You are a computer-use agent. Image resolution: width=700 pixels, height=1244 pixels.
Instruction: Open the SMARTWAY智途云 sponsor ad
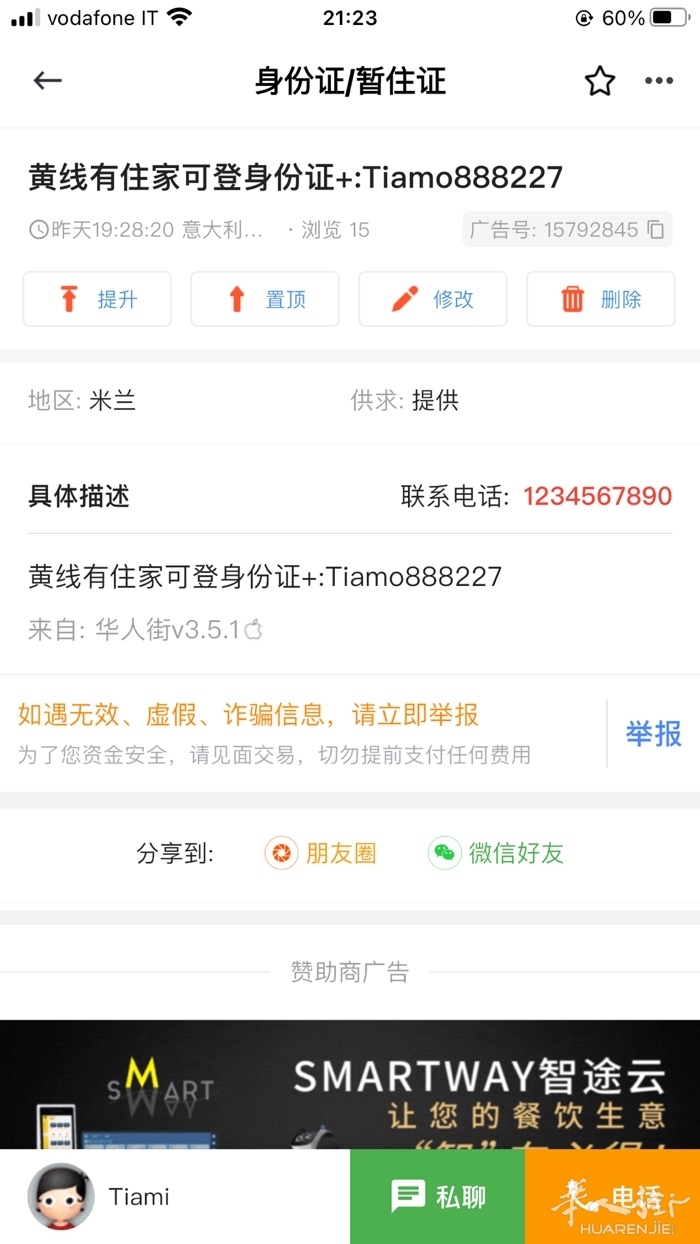[350, 1085]
